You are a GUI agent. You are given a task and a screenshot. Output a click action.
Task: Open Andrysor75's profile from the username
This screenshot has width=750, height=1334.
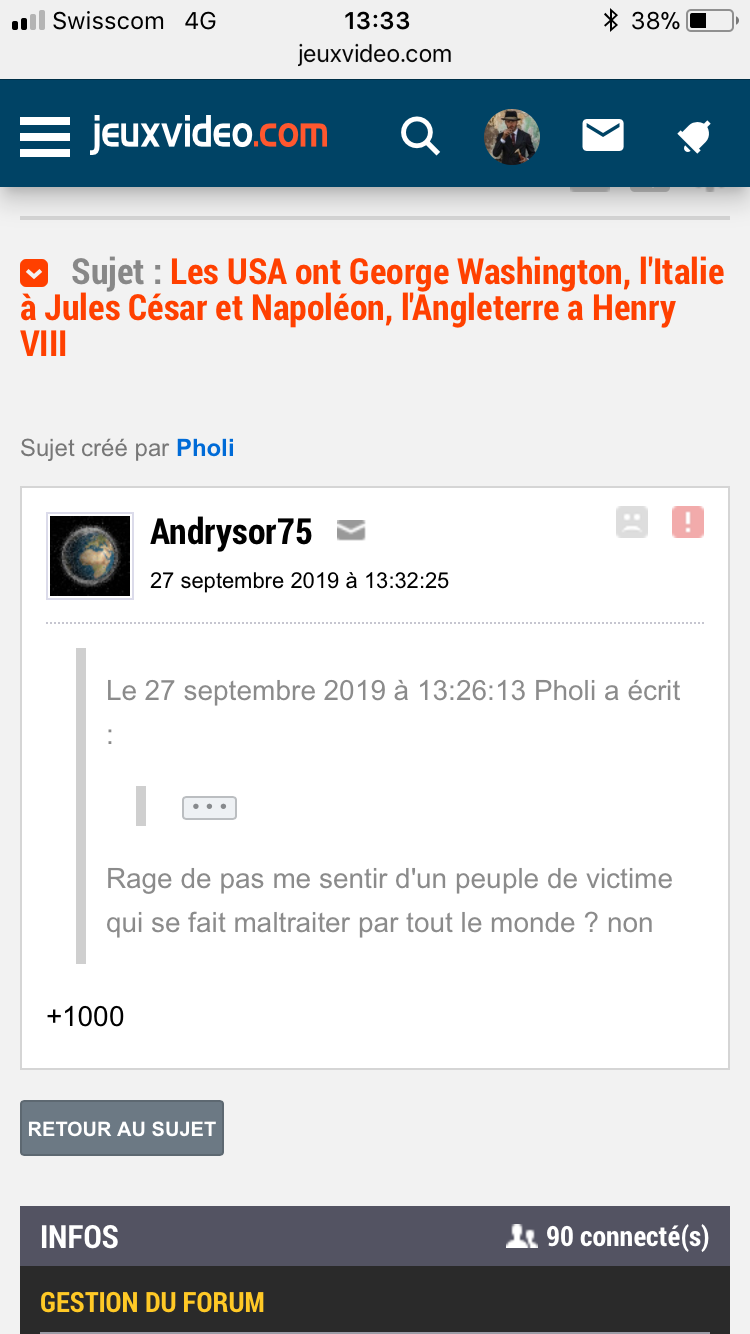coord(231,532)
